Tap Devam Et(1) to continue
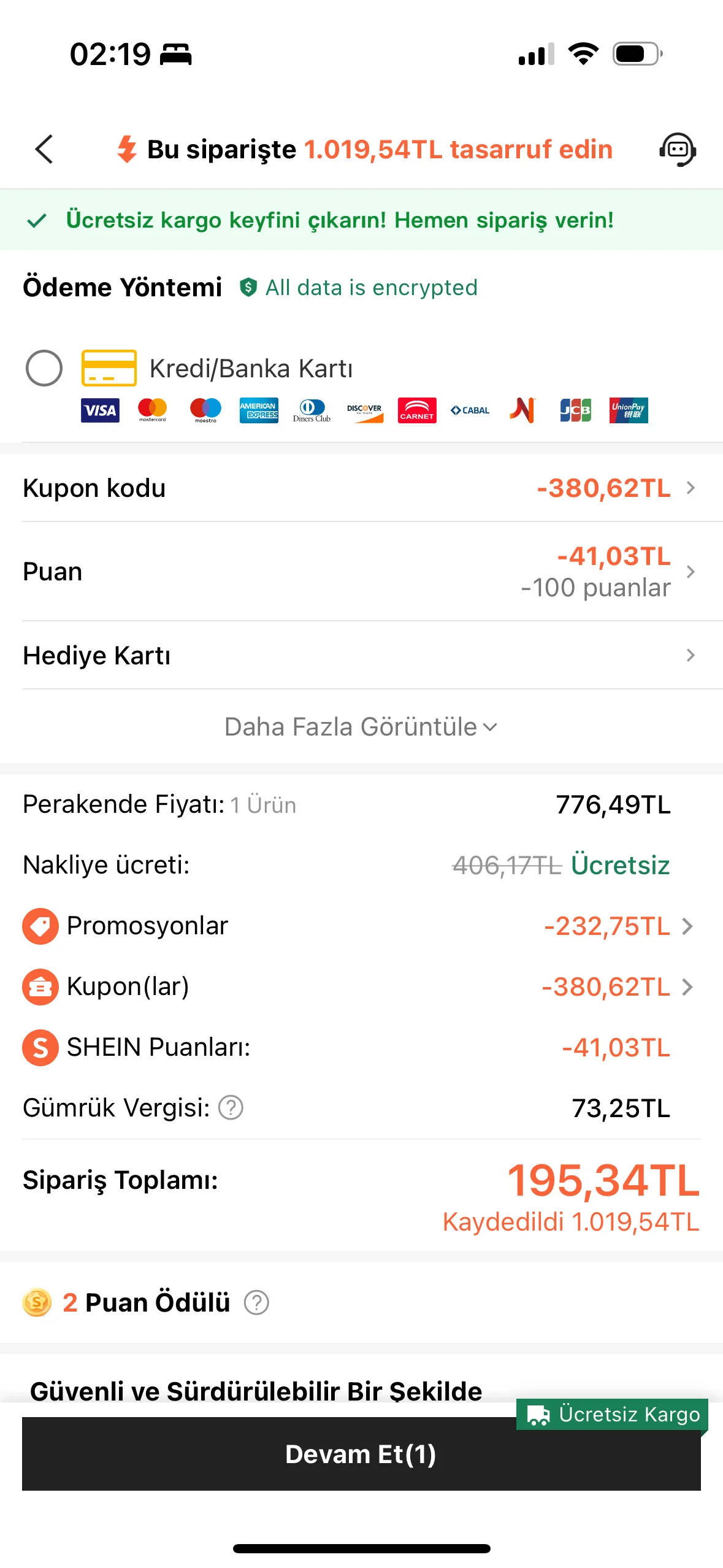Viewport: 723px width, 1568px height. (x=361, y=1454)
